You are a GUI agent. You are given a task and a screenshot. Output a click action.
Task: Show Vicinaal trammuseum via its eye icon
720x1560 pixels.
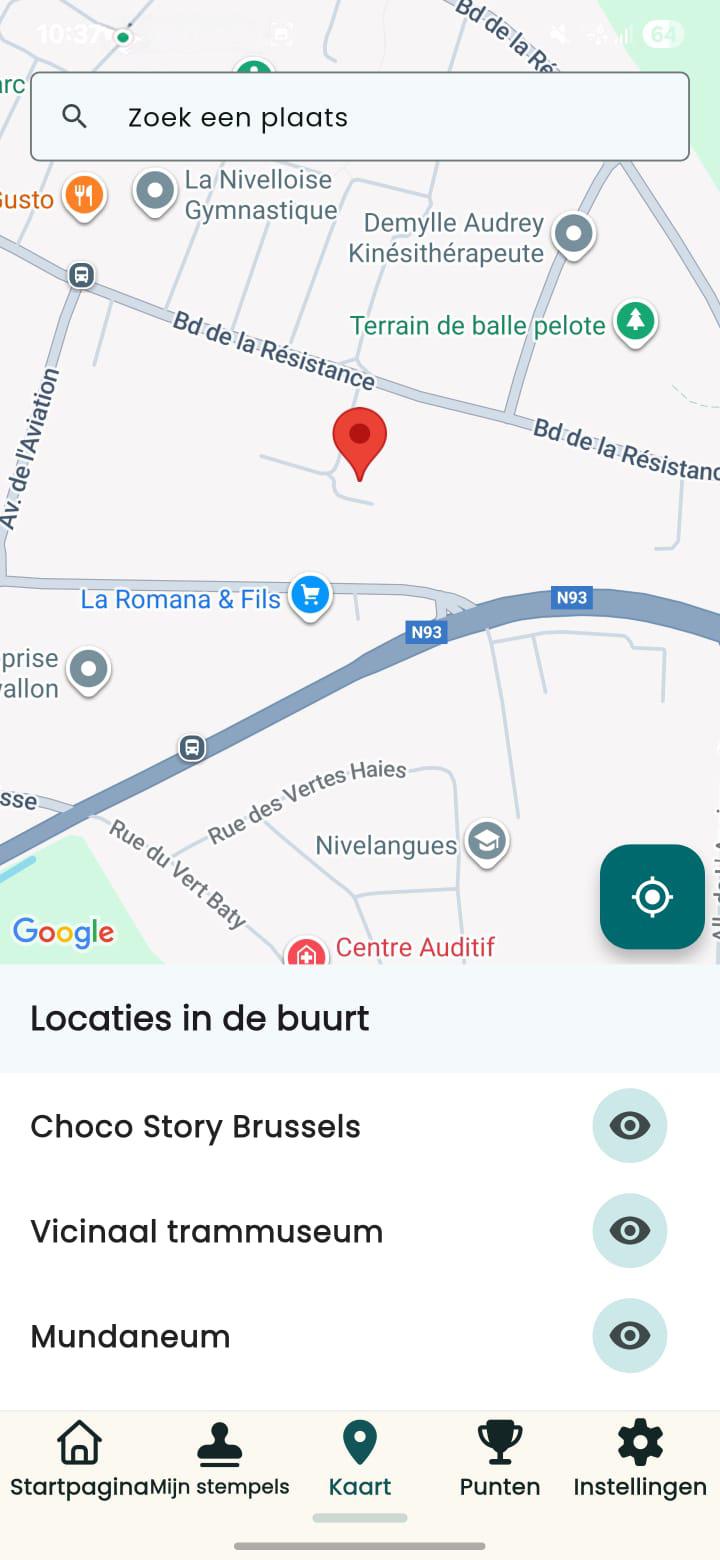pos(629,1230)
